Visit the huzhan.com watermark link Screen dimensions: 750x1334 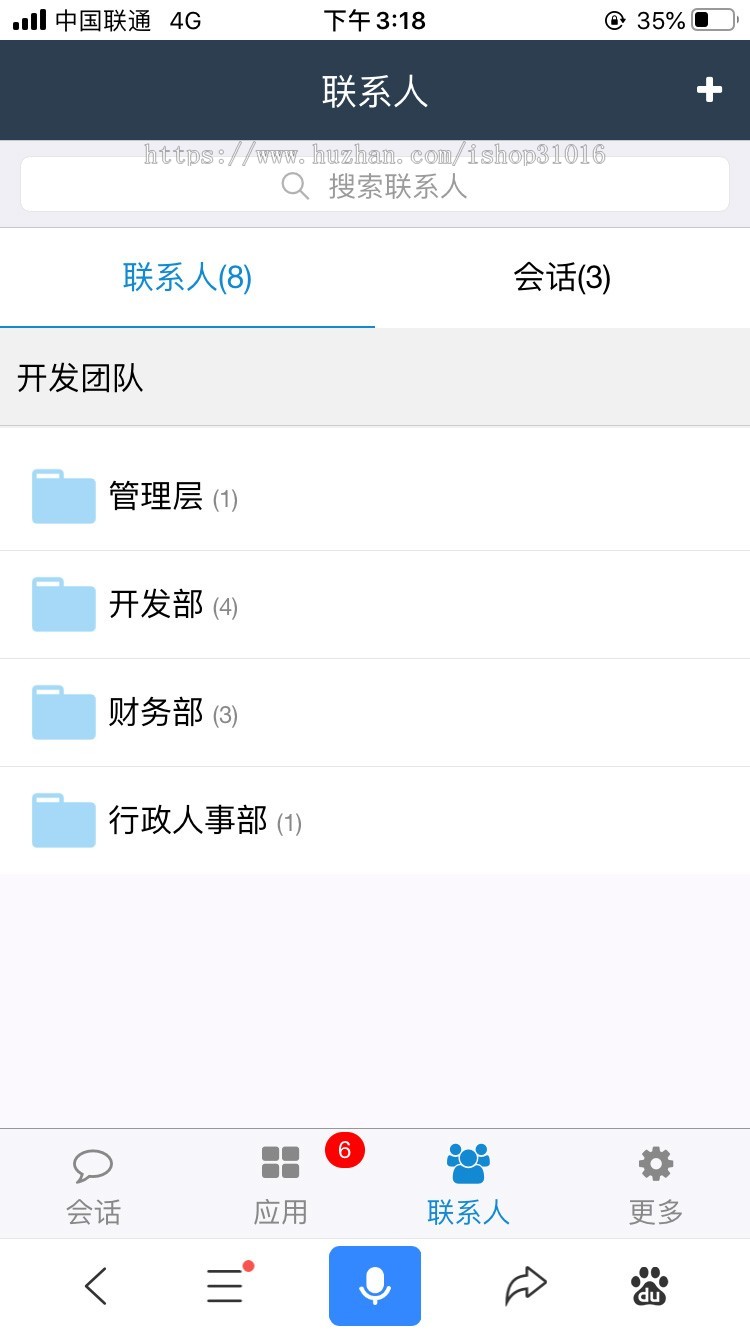point(375,152)
